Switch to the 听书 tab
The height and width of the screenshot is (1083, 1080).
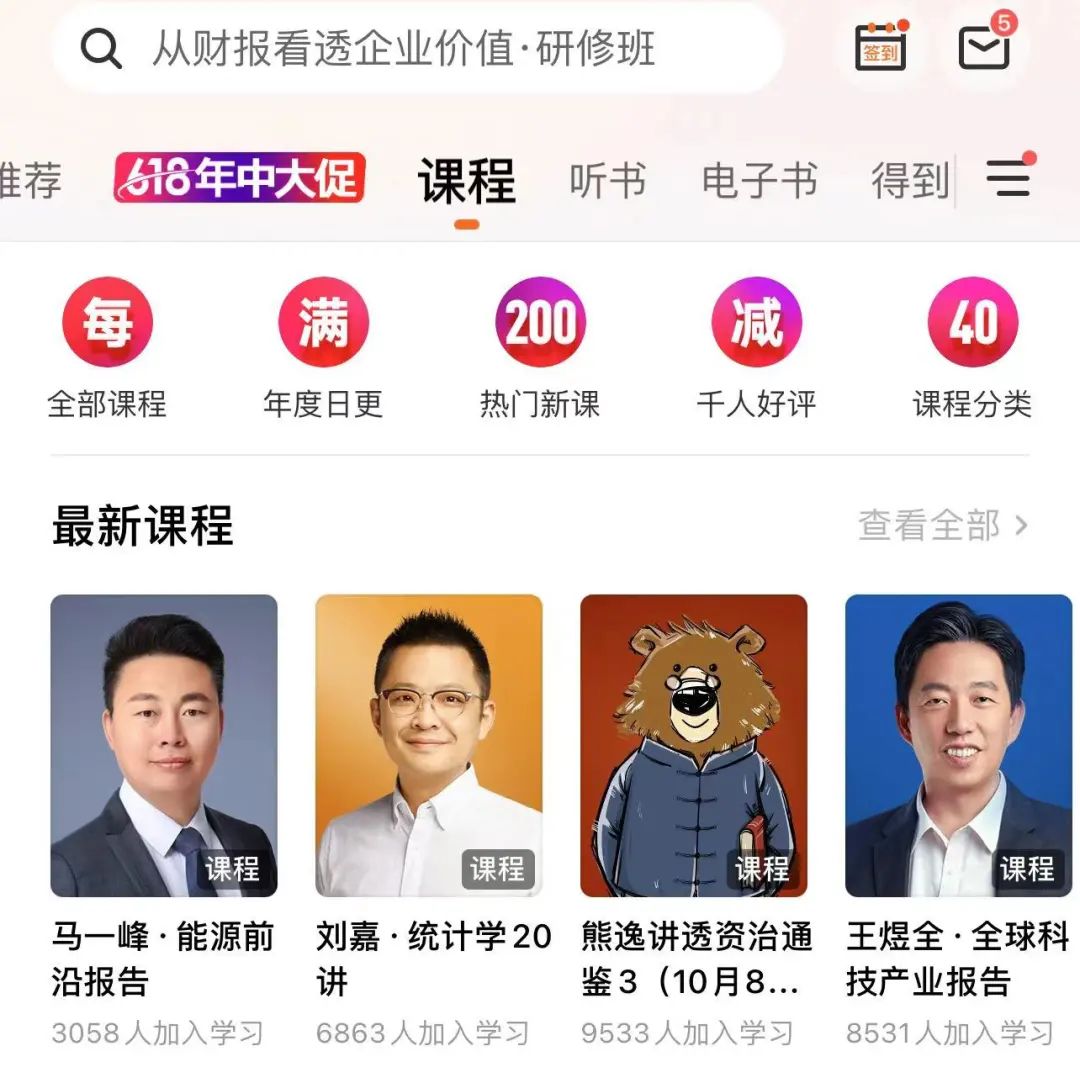(608, 180)
